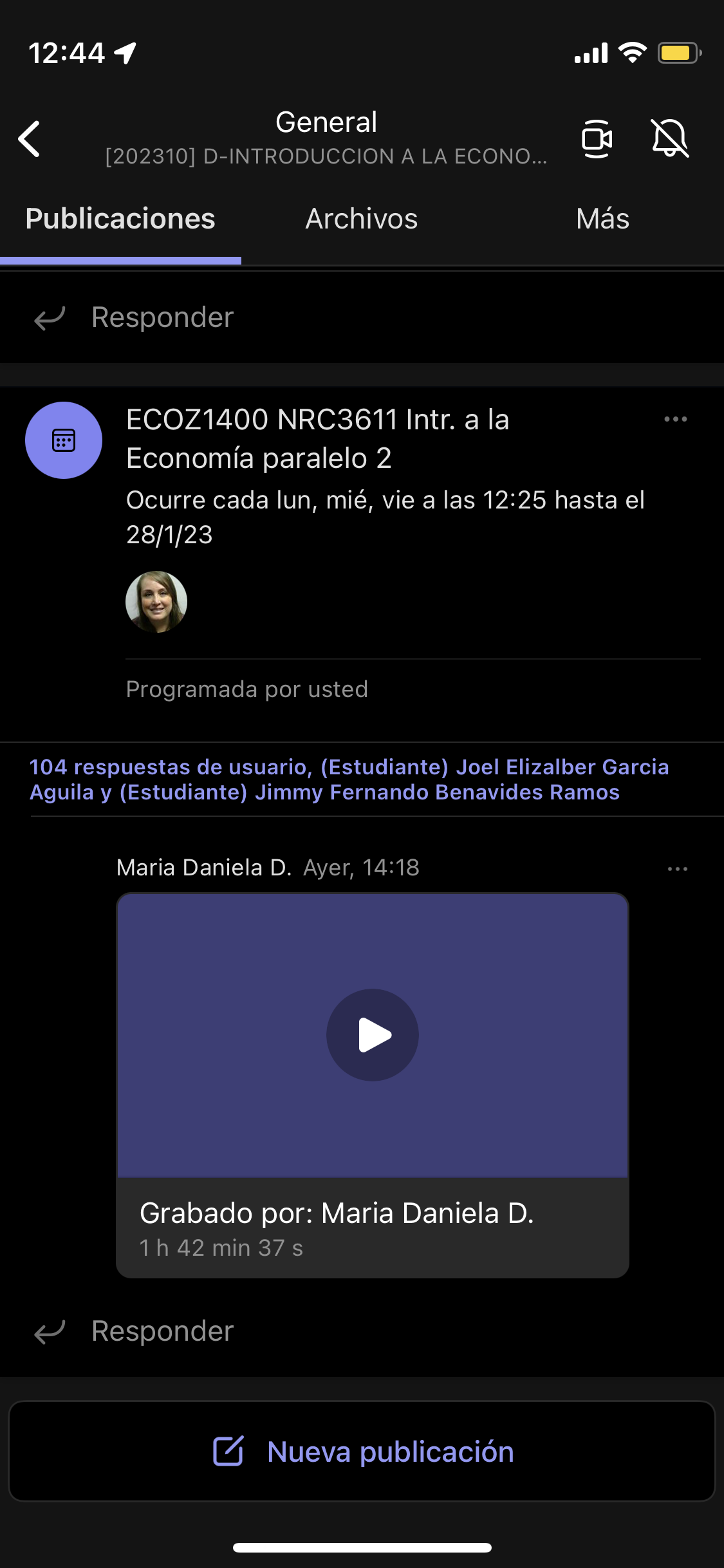The height and width of the screenshot is (1568, 724).
Task: Start a video meeting in this channel
Action: pos(597,139)
